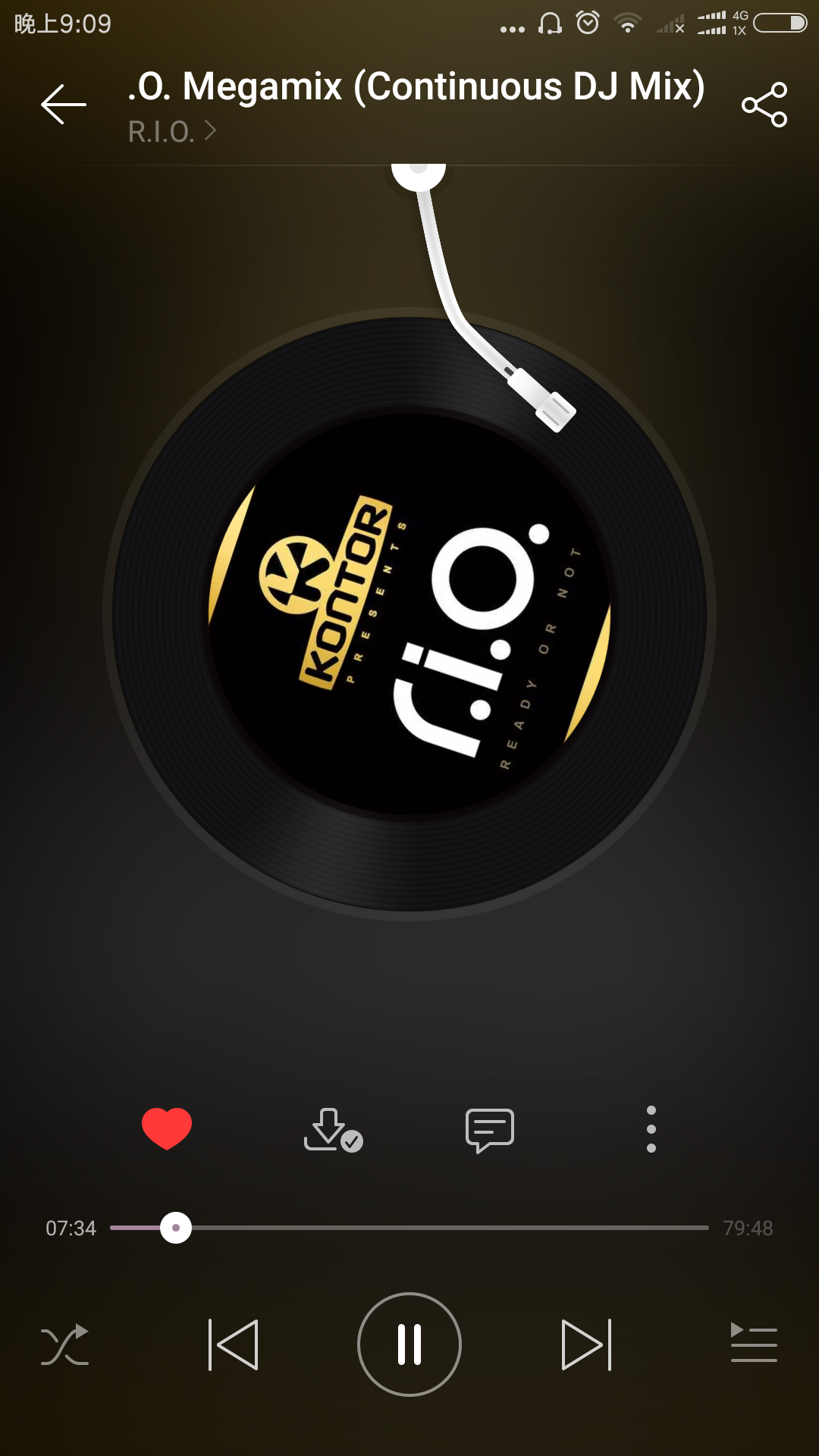Screen dimensions: 819x1456
Task: Open artist R.I.O. page link
Action: click(x=173, y=132)
